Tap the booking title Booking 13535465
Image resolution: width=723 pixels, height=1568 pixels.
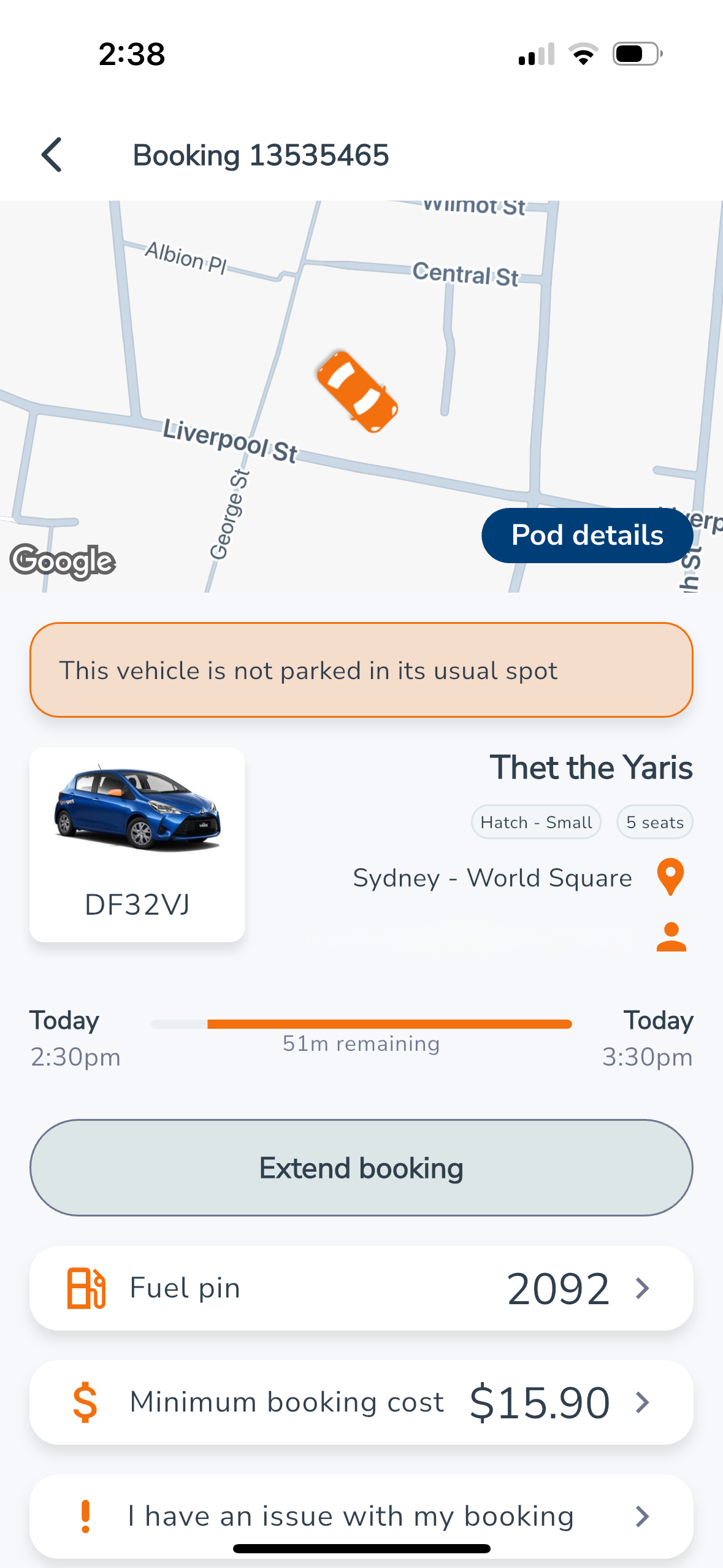261,155
